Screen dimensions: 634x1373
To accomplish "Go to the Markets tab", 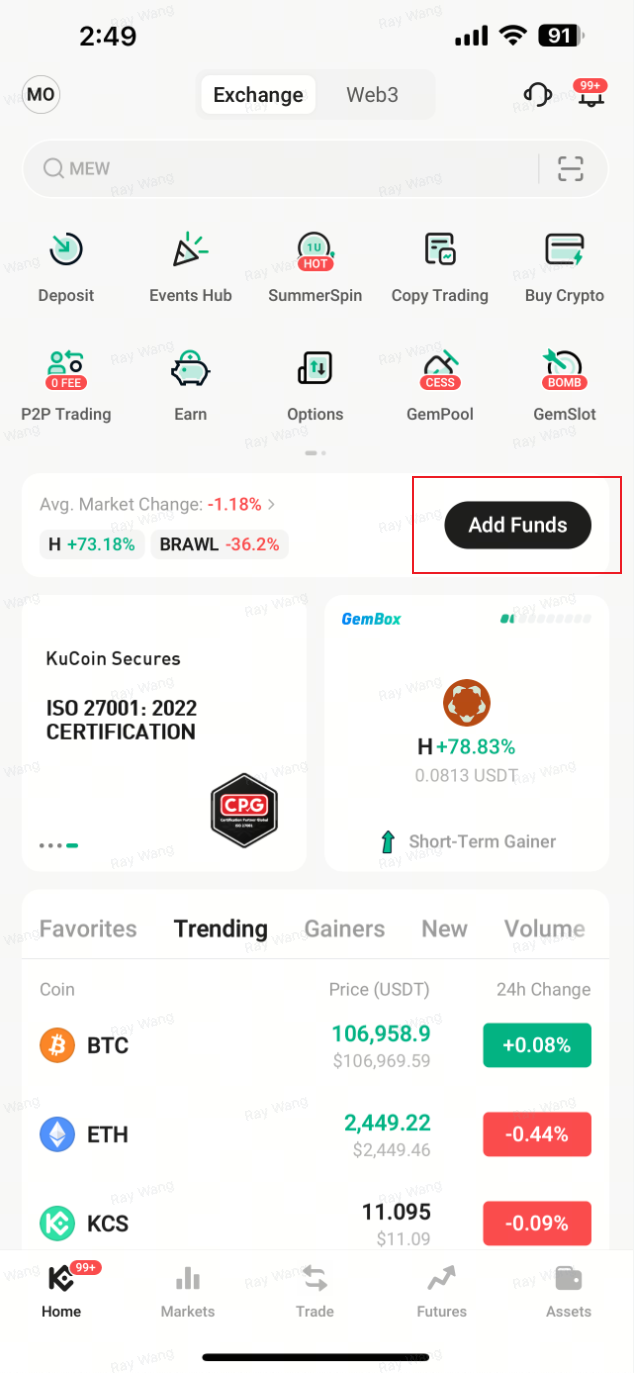I will 188,1292.
